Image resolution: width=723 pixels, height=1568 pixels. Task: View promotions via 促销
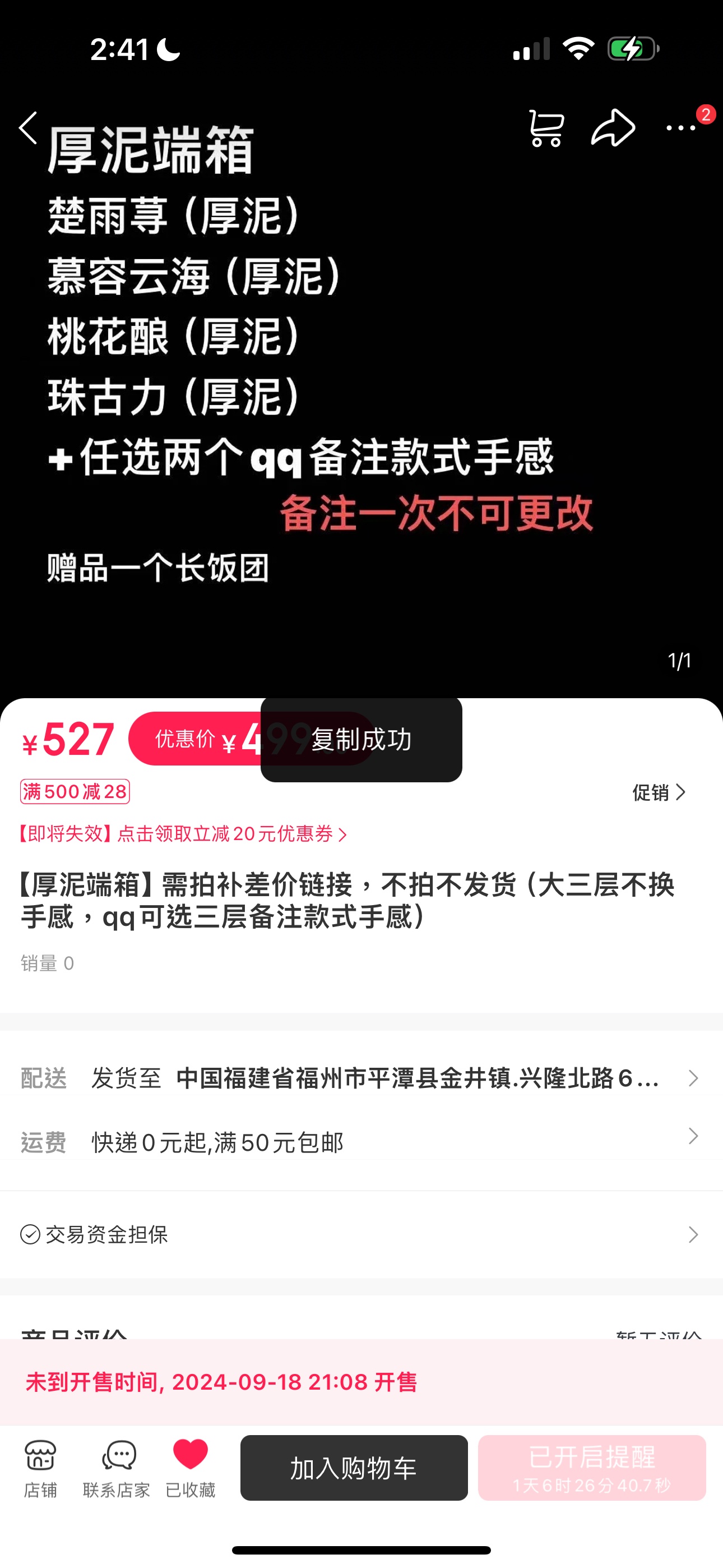point(659,792)
